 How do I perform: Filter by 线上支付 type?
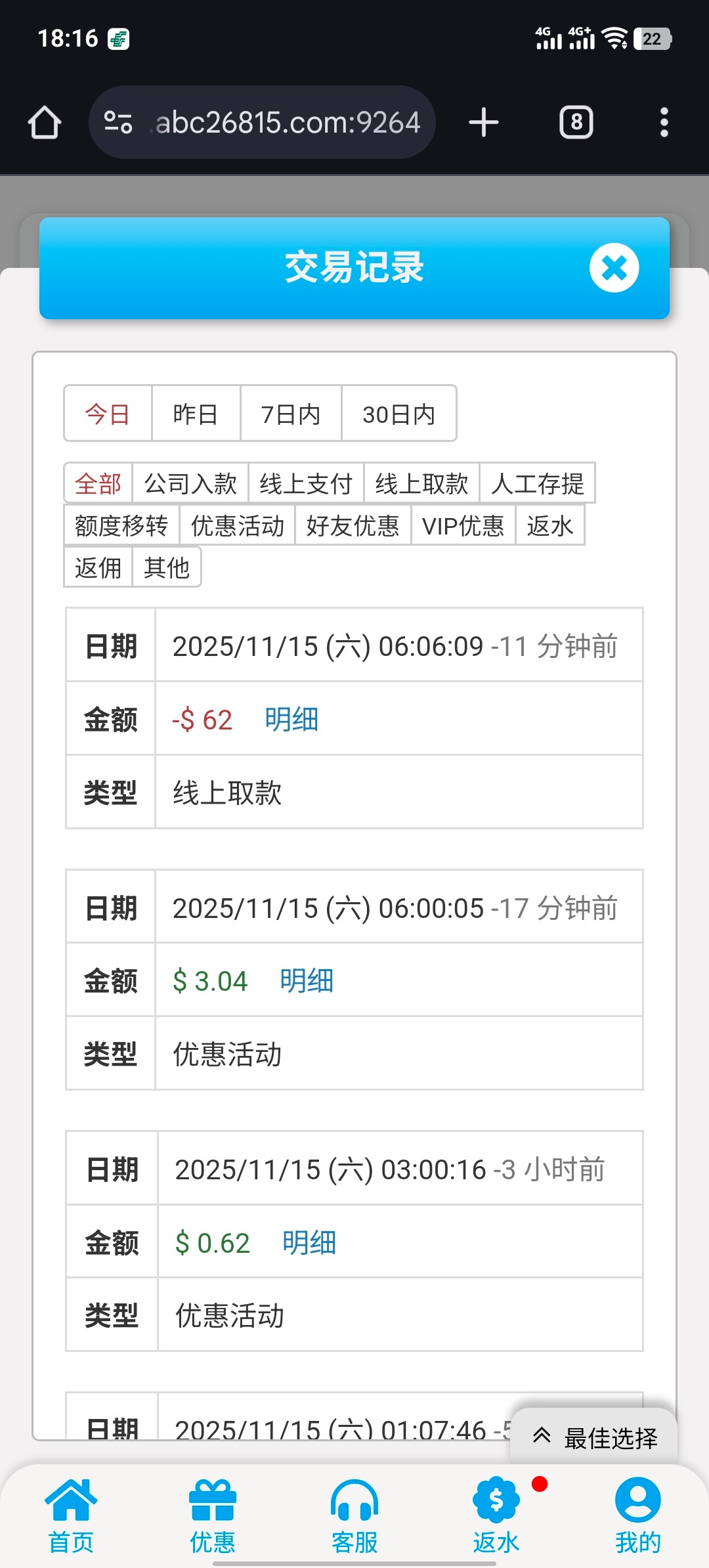(x=306, y=484)
